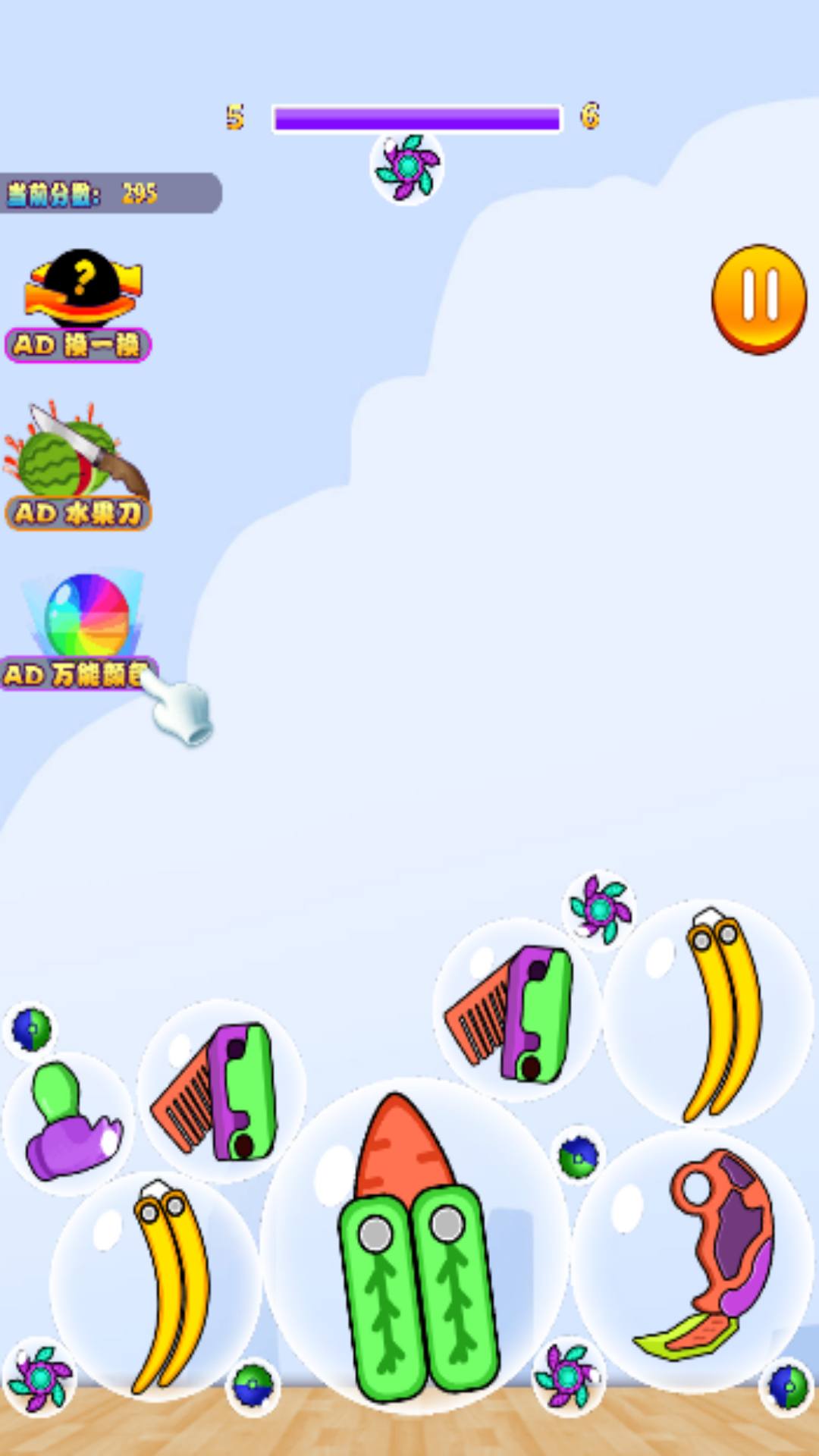Pause the game
This screenshot has height=1456, width=819.
tap(758, 298)
